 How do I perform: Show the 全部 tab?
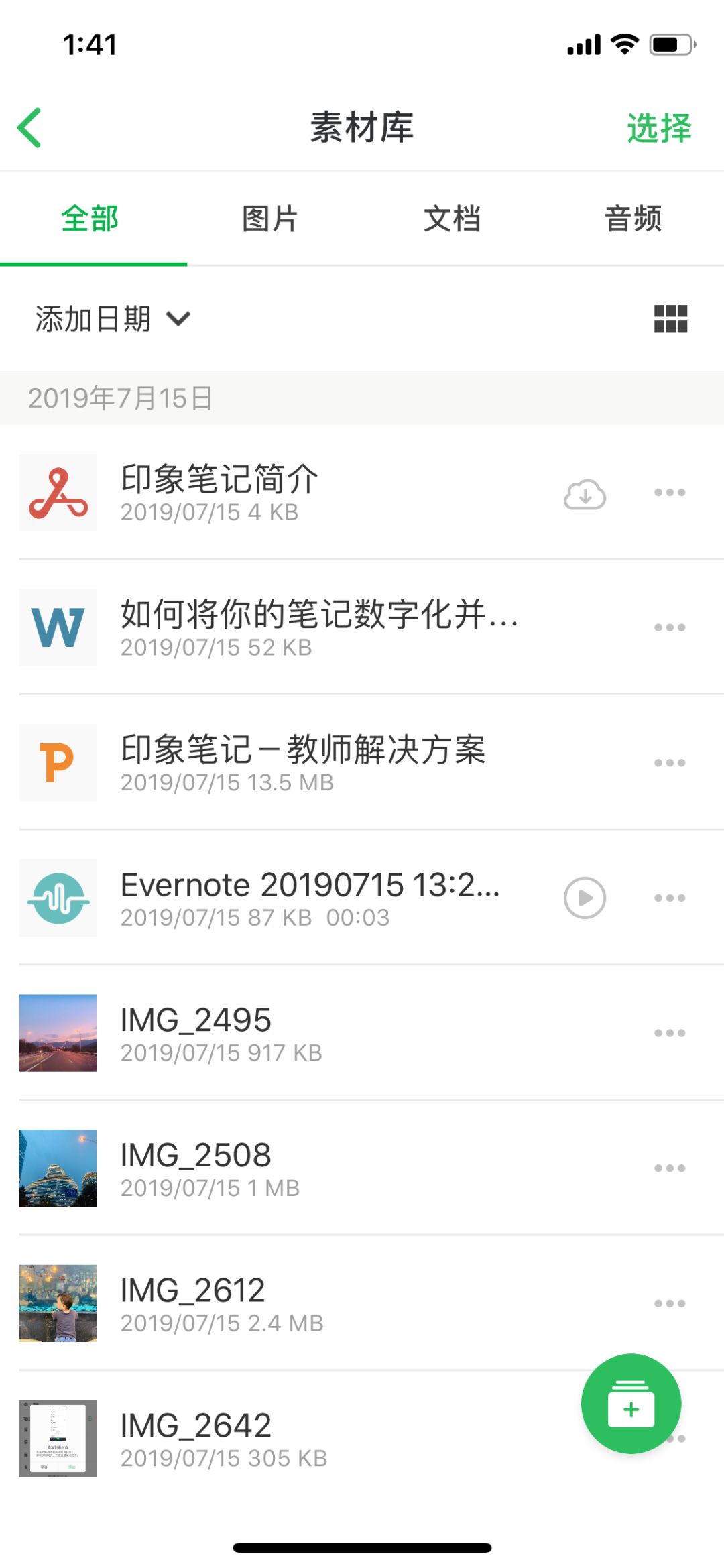tap(90, 219)
